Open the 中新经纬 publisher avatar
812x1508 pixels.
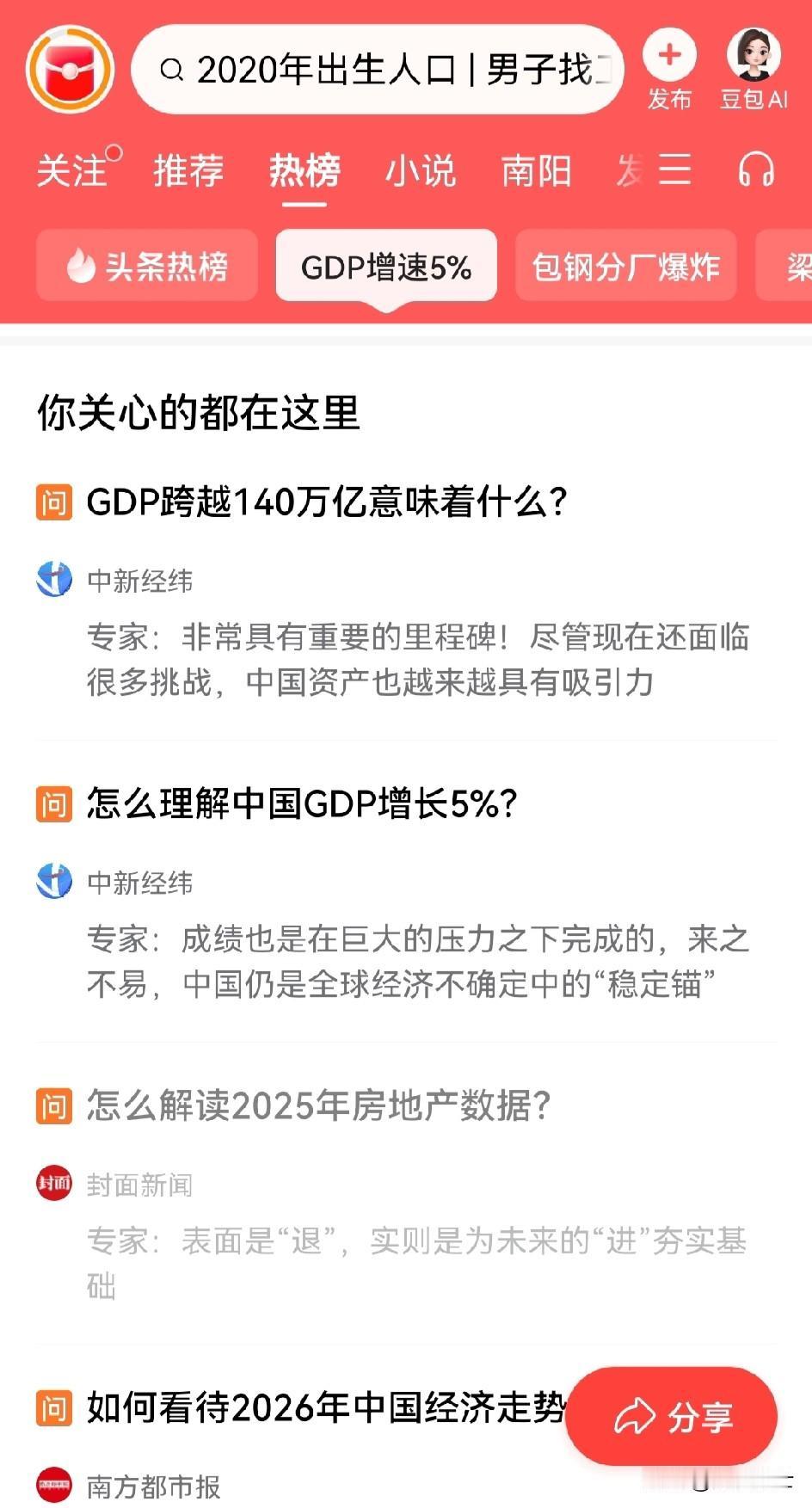53,581
